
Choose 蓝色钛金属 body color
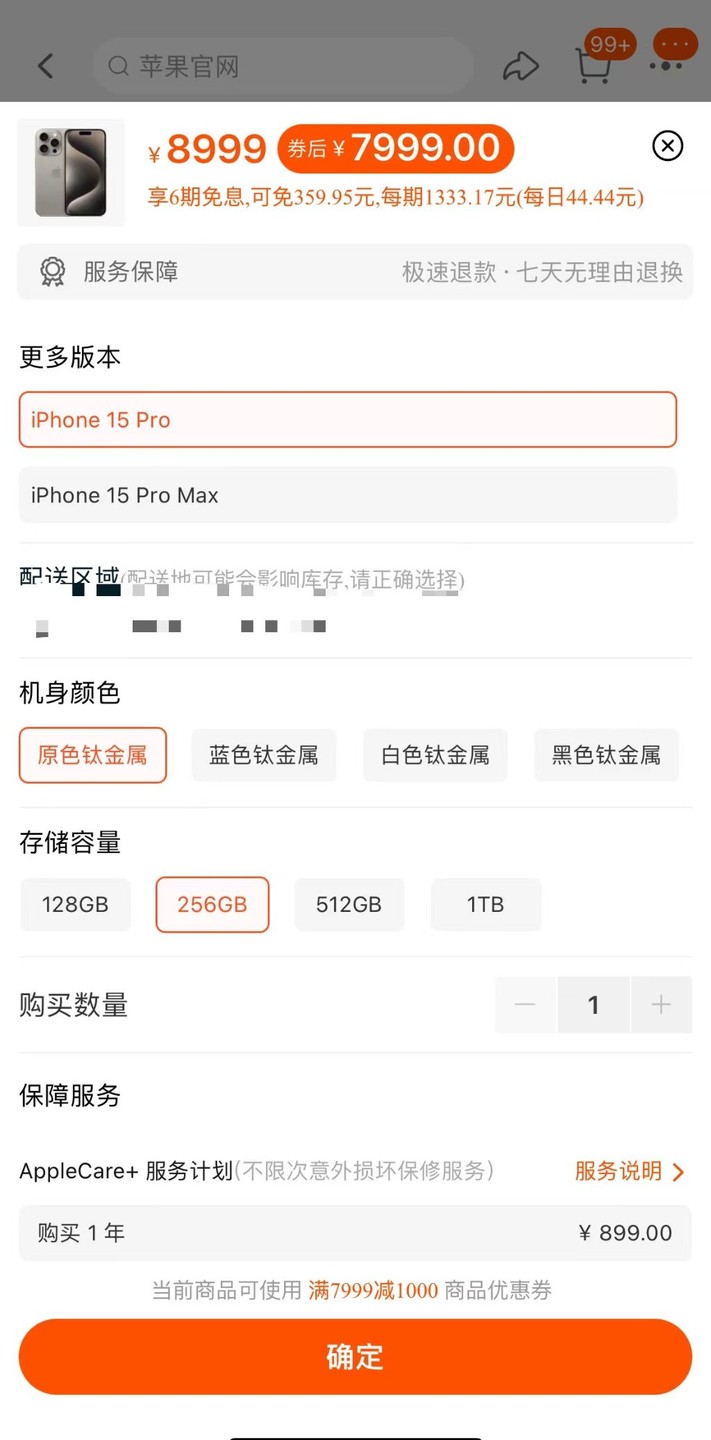pyautogui.click(x=264, y=755)
